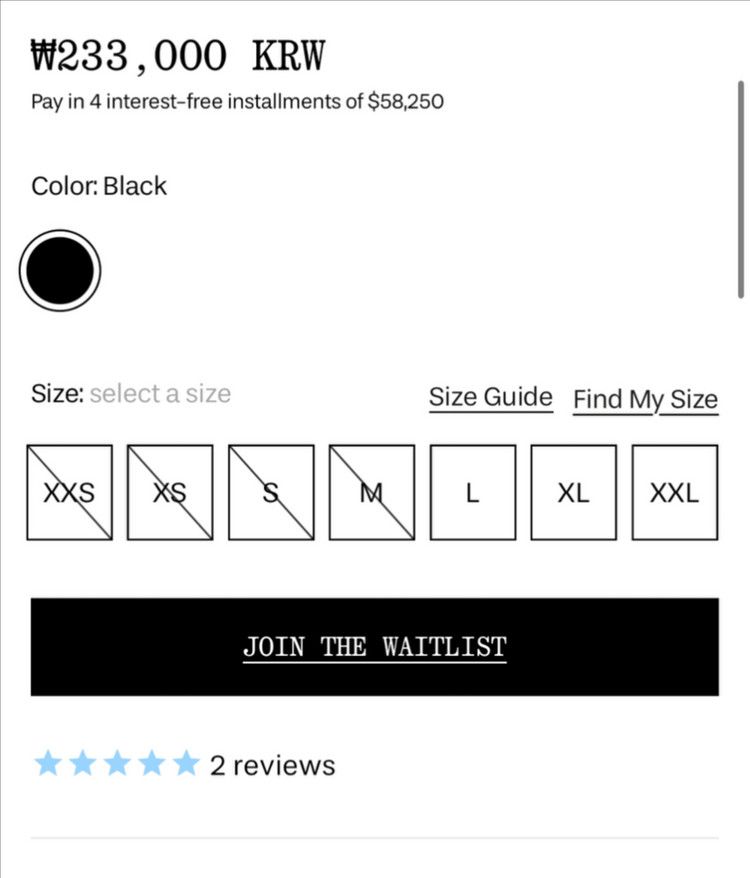The height and width of the screenshot is (878, 750).
Task: Choose size XXS
Action: (69, 492)
